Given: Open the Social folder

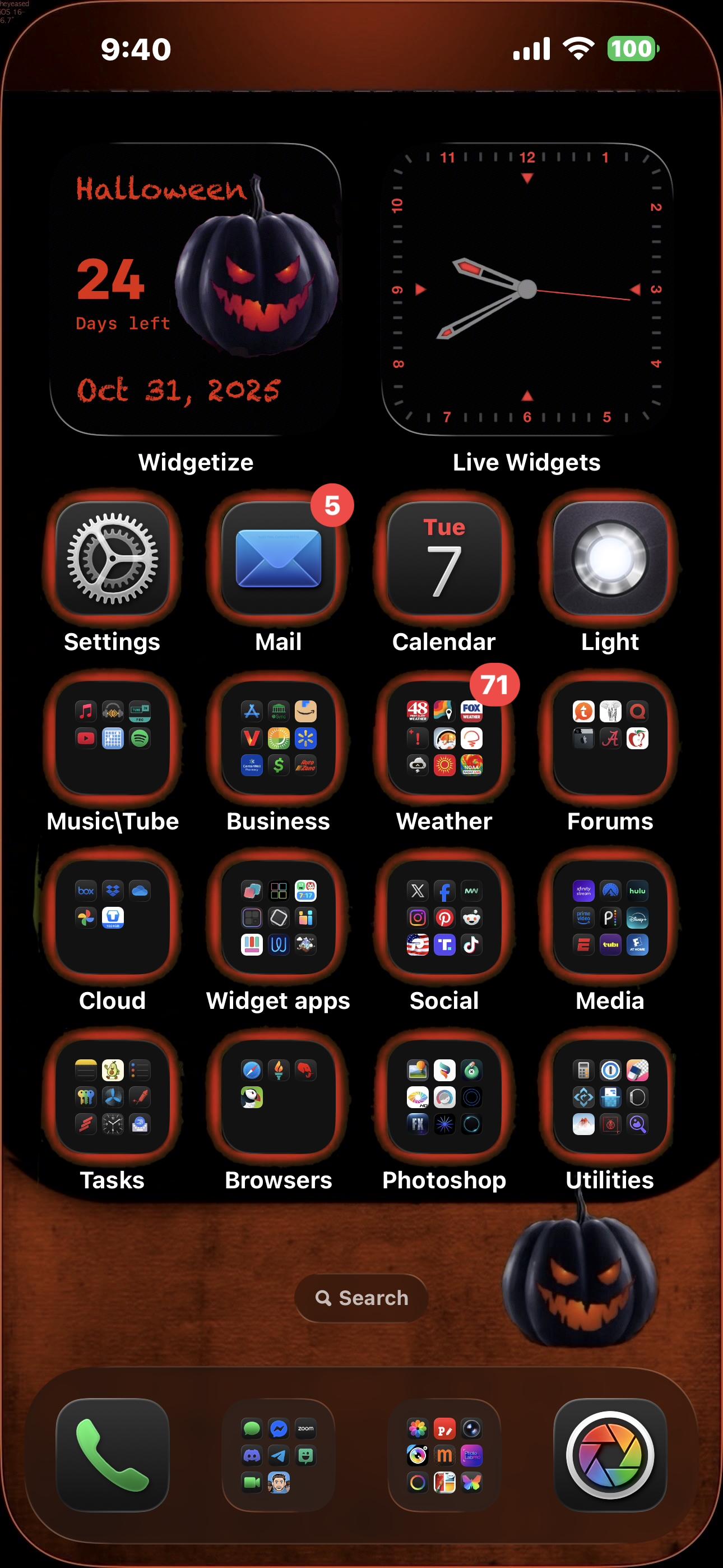Looking at the screenshot, I should [444, 917].
